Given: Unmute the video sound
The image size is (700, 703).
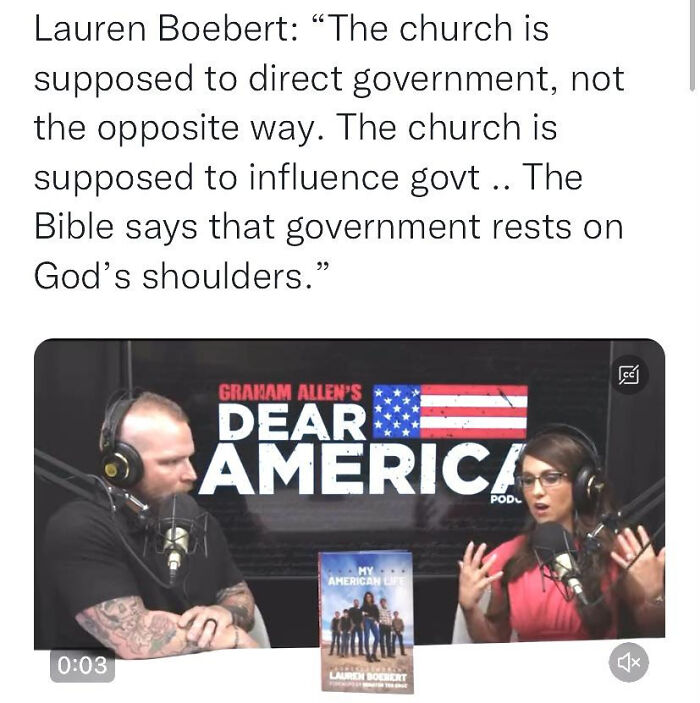Looking at the screenshot, I should coord(629,661).
